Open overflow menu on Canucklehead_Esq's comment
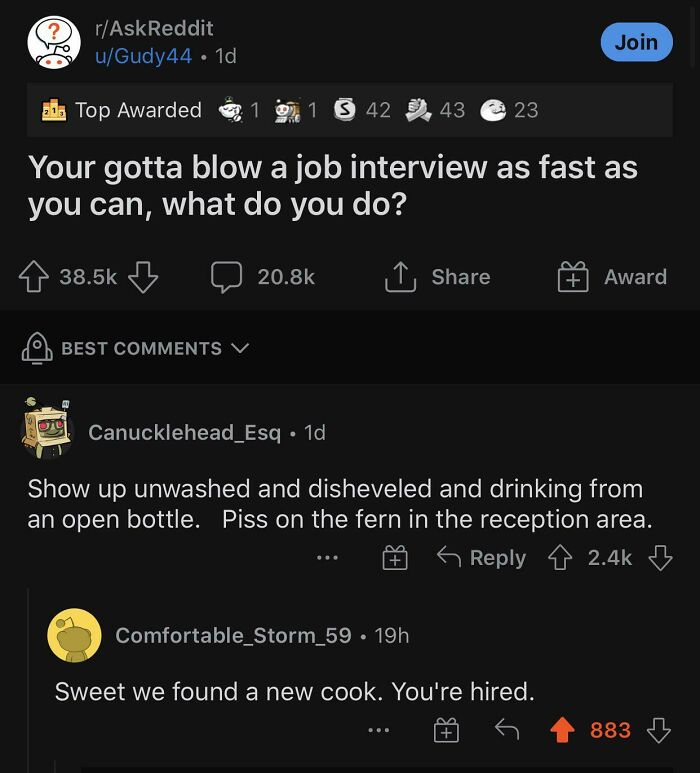 (x=326, y=558)
